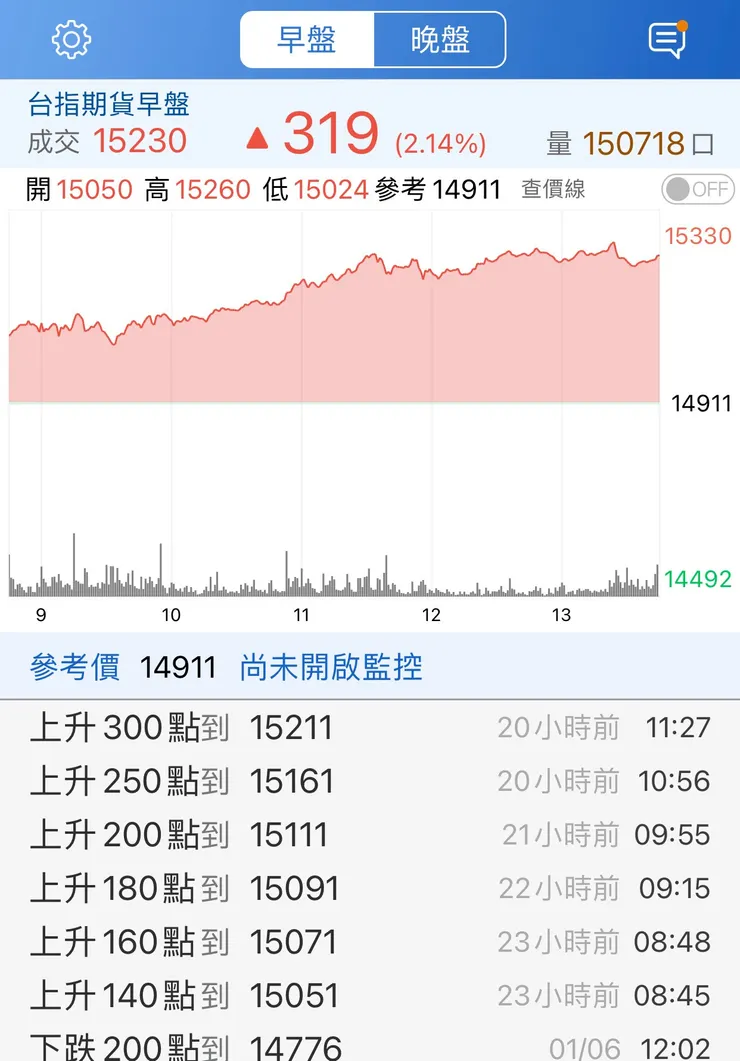Image resolution: width=740 pixels, height=1061 pixels.
Task: Toggle the 查價線 switch from OFF to ON
Action: [x=696, y=188]
